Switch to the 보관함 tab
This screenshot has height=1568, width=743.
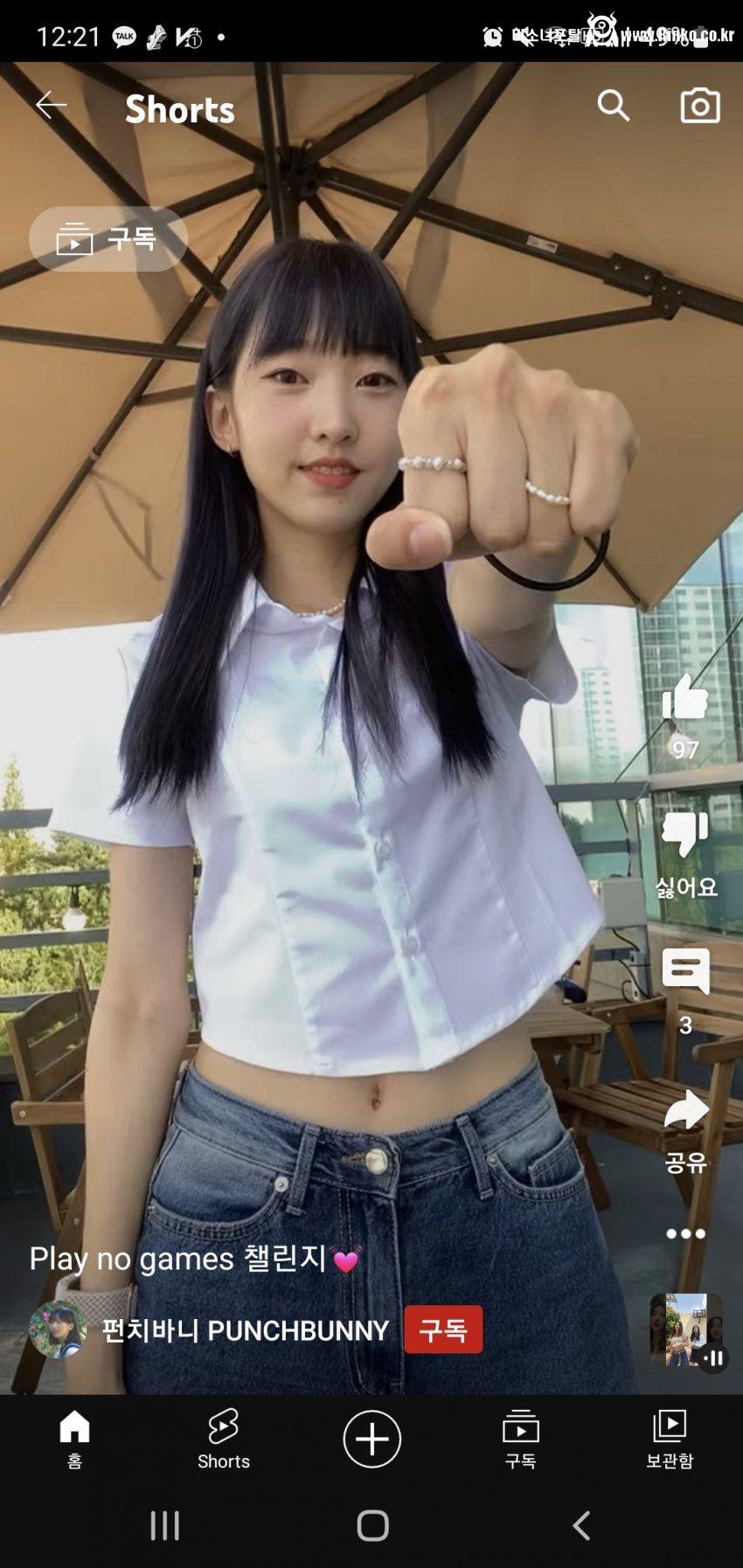click(670, 1438)
